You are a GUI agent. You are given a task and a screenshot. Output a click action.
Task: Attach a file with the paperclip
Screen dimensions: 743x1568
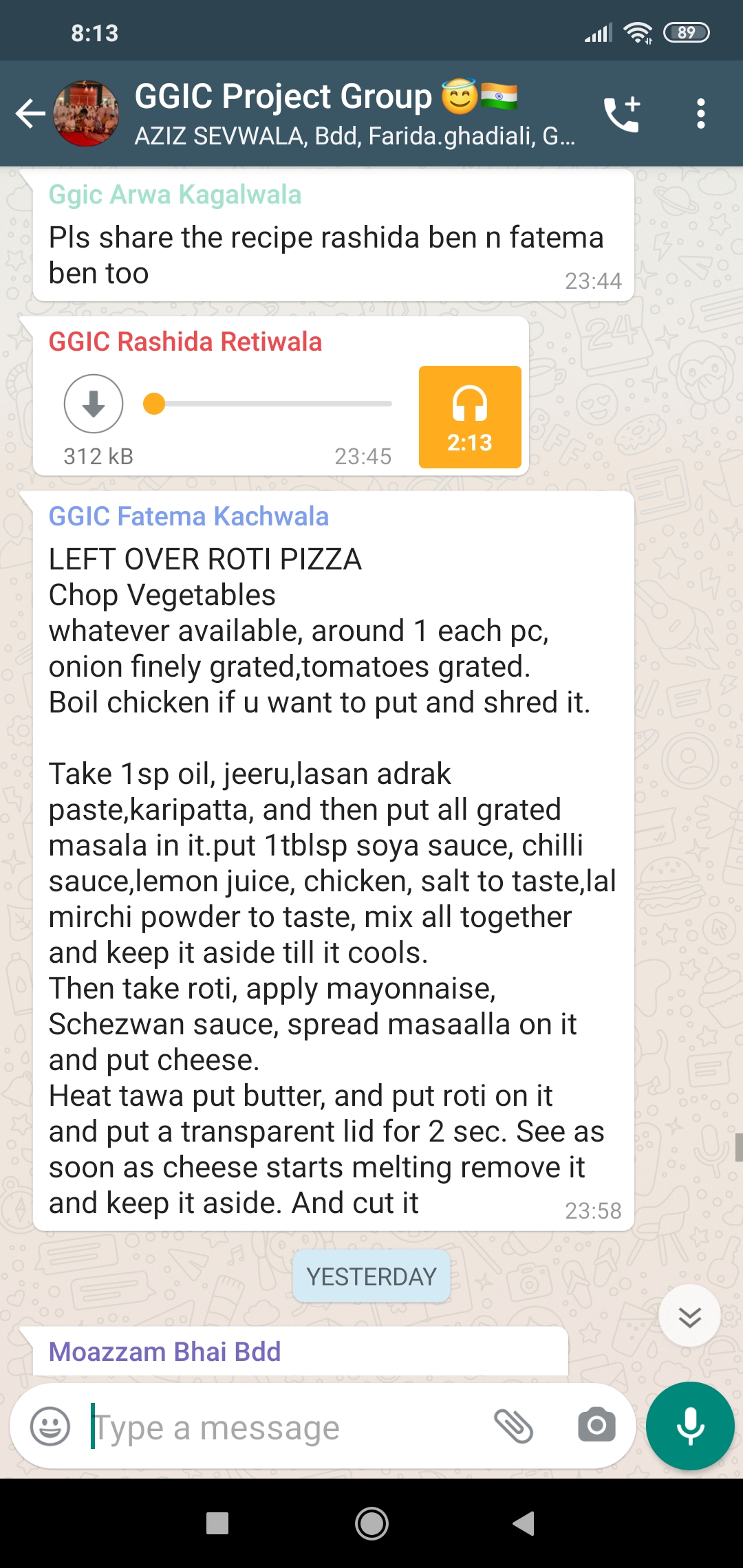(514, 1426)
